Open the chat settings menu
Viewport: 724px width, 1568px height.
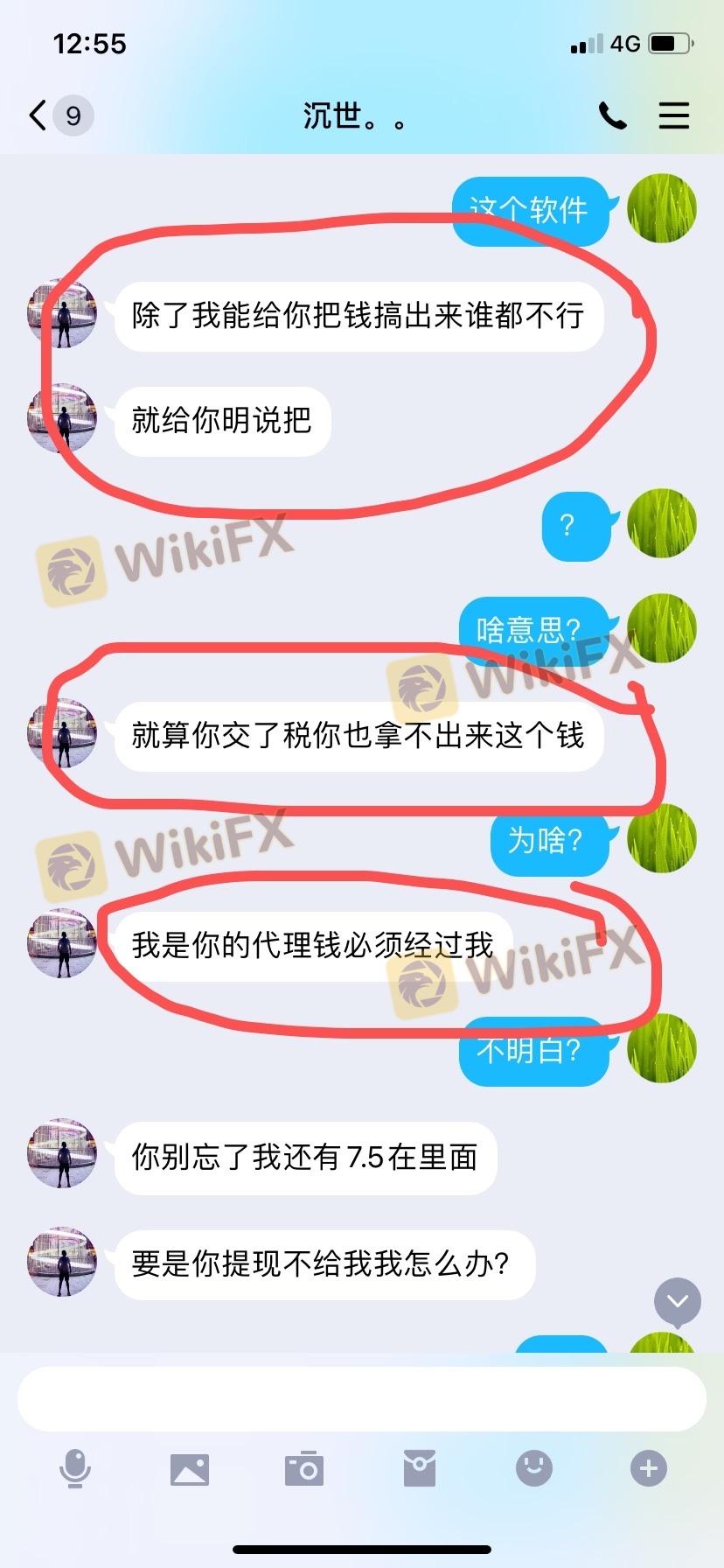[673, 115]
